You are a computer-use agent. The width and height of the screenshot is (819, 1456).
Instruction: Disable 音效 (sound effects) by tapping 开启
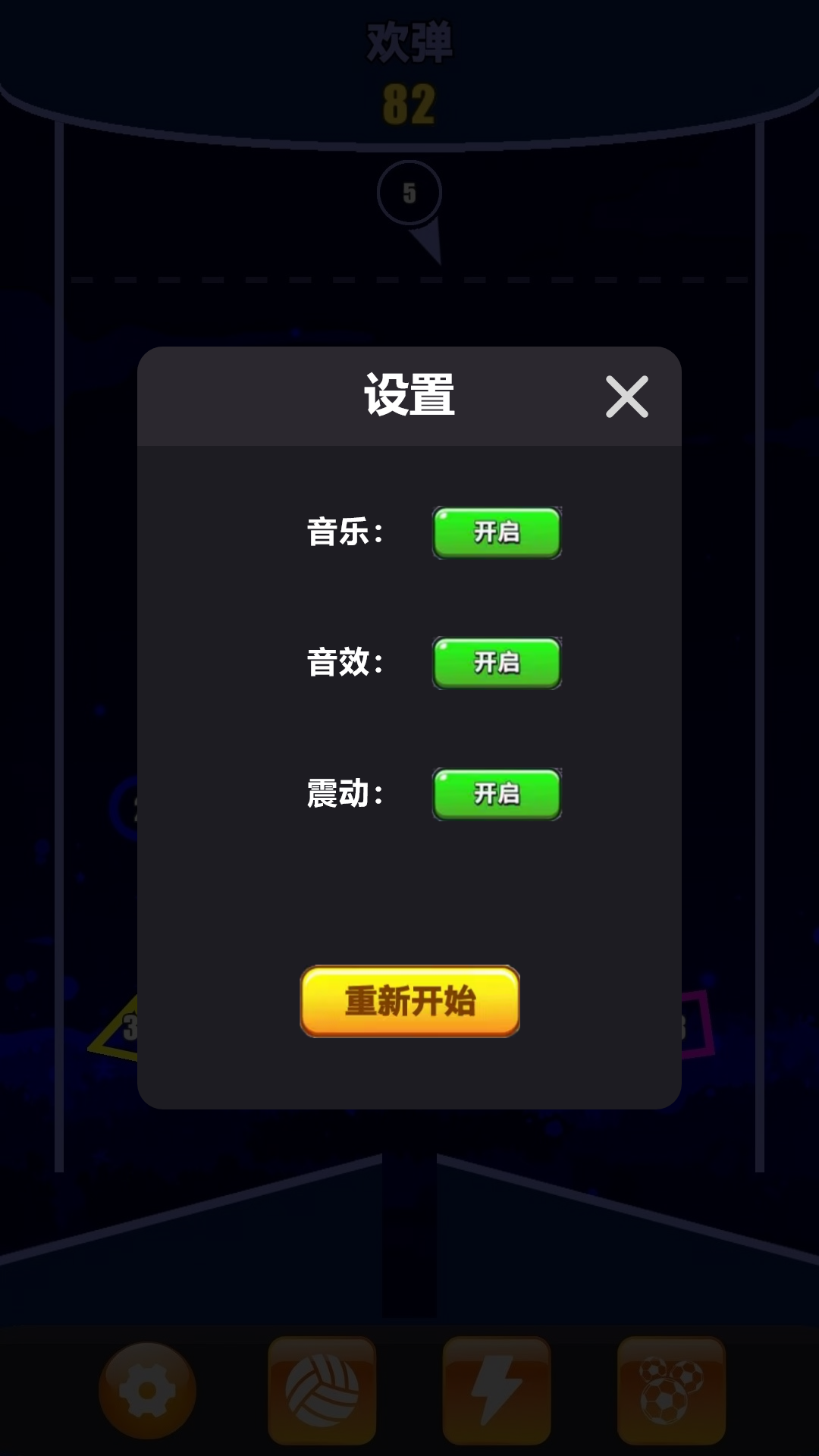click(496, 664)
